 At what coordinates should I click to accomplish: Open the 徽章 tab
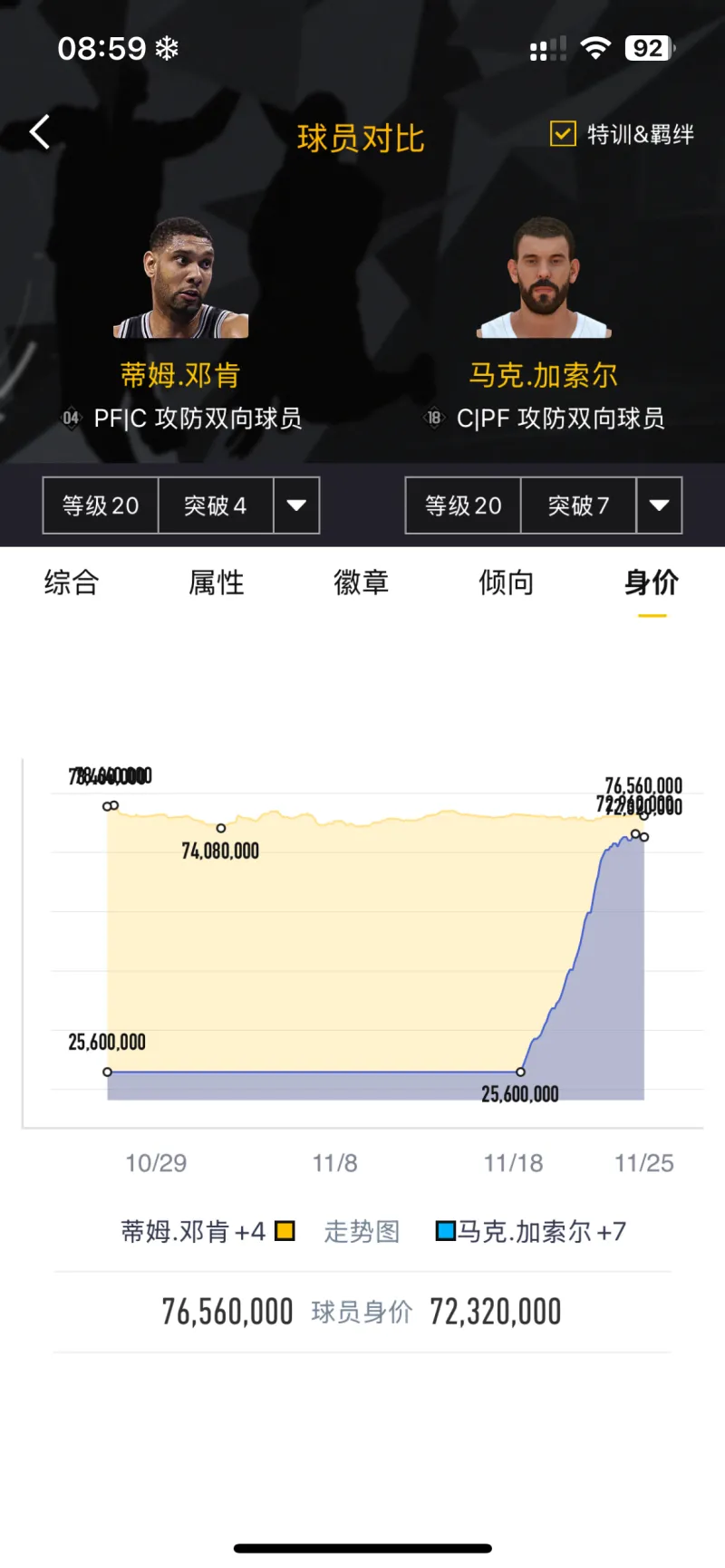(x=361, y=582)
